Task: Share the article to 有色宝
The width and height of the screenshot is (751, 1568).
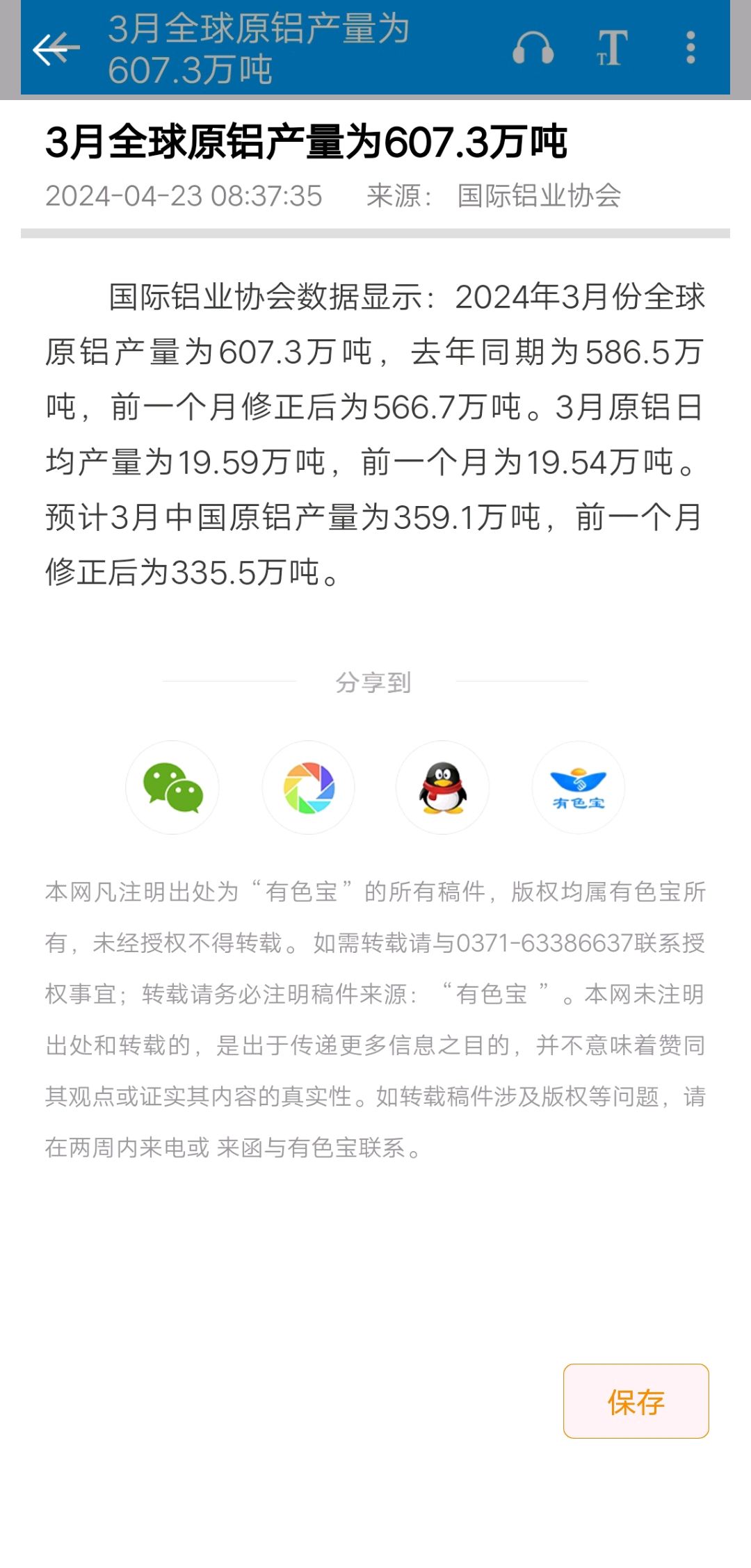Action: [x=579, y=787]
